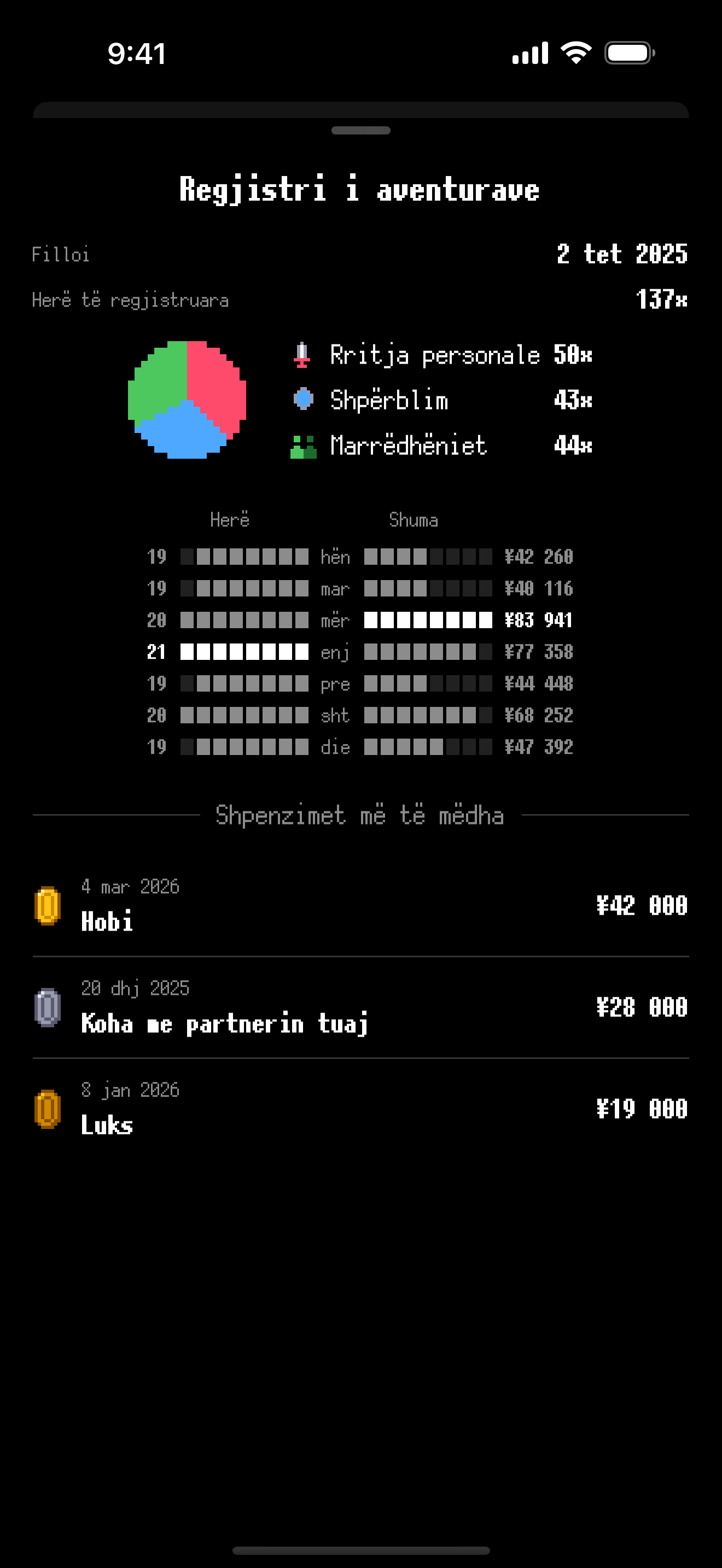Open the Luks expense entry
Viewport: 722px width, 1568px height.
pos(361,1109)
